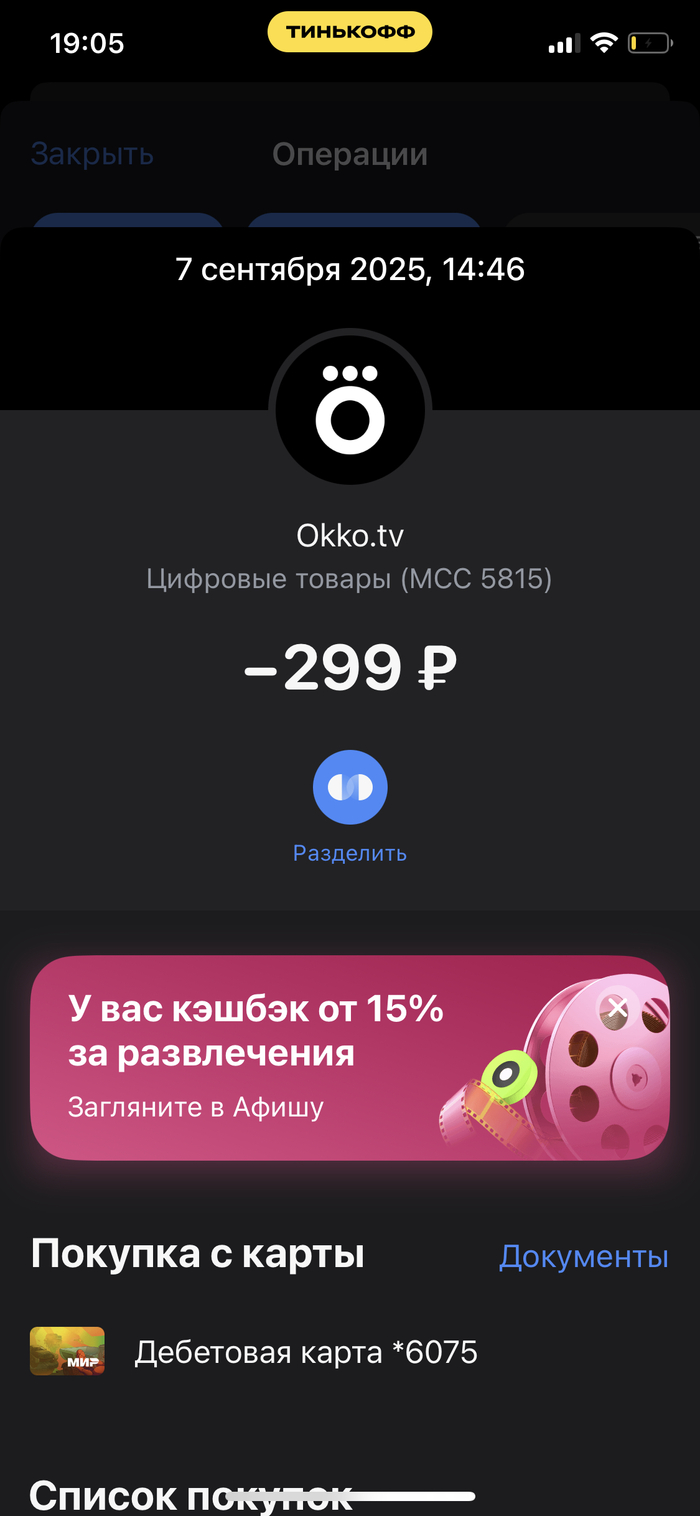This screenshot has height=1516, width=700.
Task: Tap Закрыть to close operations
Action: (92, 154)
